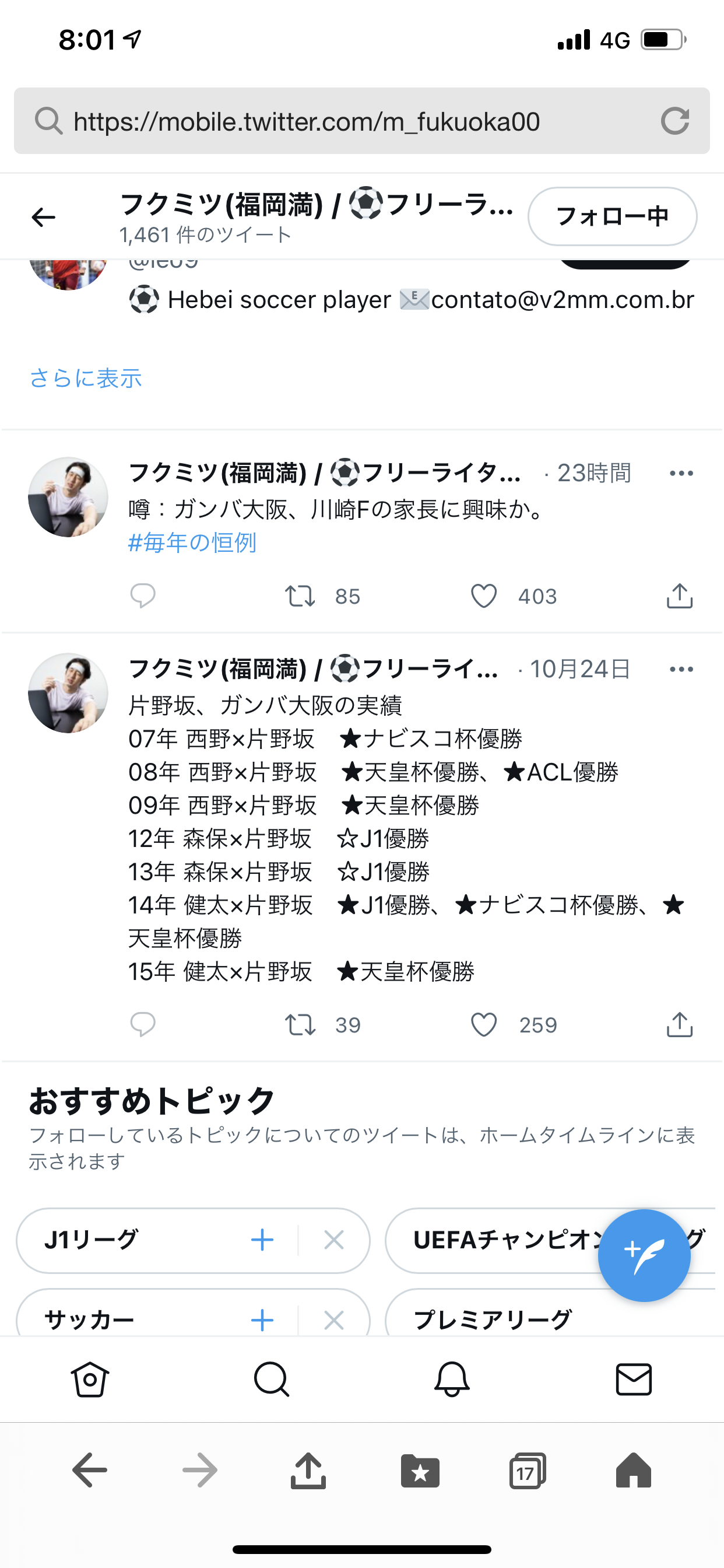Viewport: 724px width, 1568px height.
Task: Open browser tabs switcher showing 17
Action: [527, 1471]
